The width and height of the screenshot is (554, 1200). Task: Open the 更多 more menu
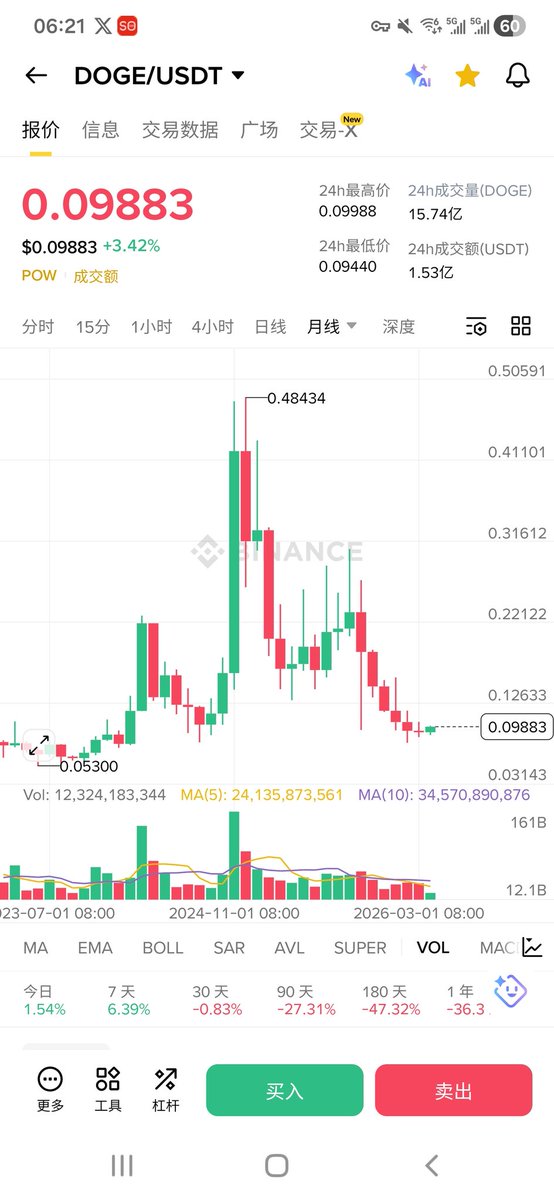50,1089
